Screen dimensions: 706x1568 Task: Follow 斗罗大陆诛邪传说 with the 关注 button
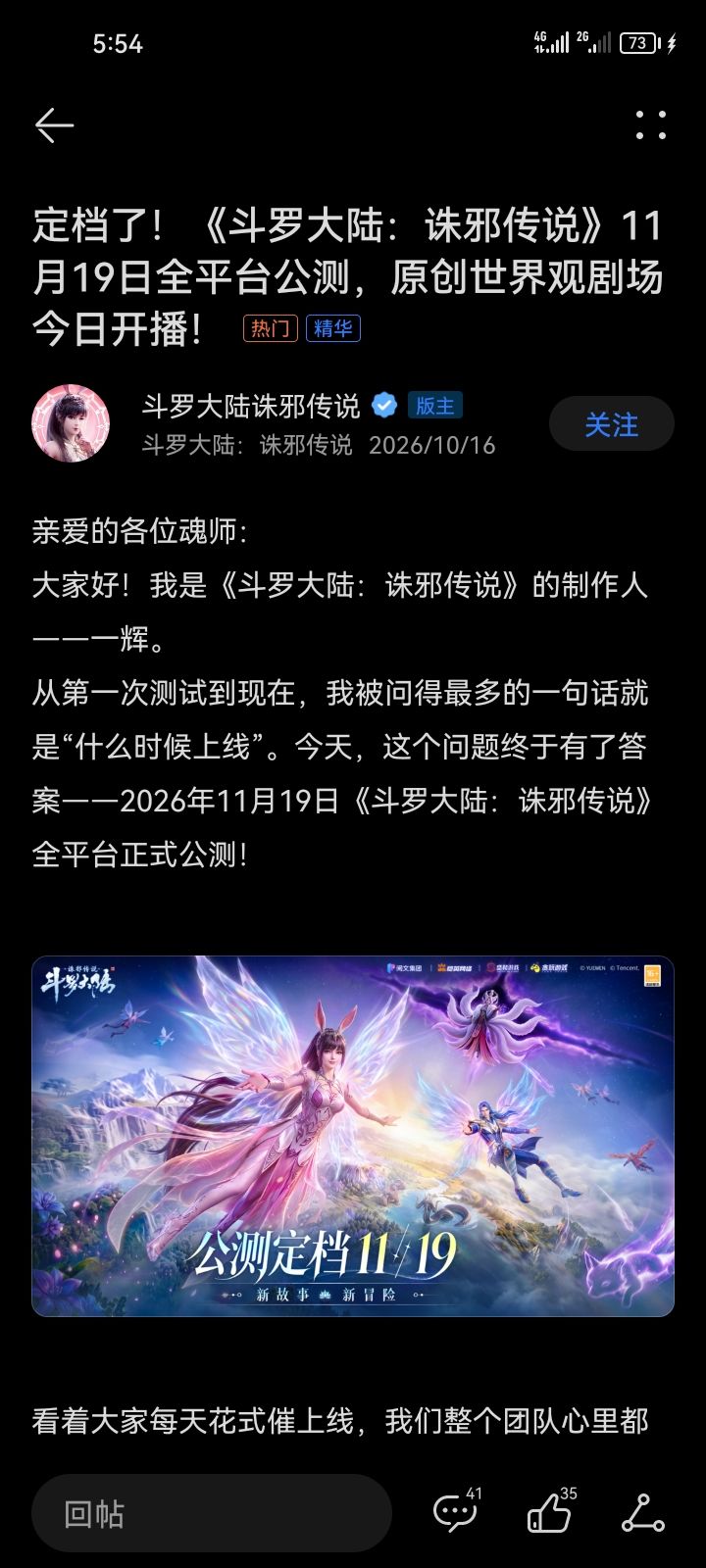coord(612,424)
